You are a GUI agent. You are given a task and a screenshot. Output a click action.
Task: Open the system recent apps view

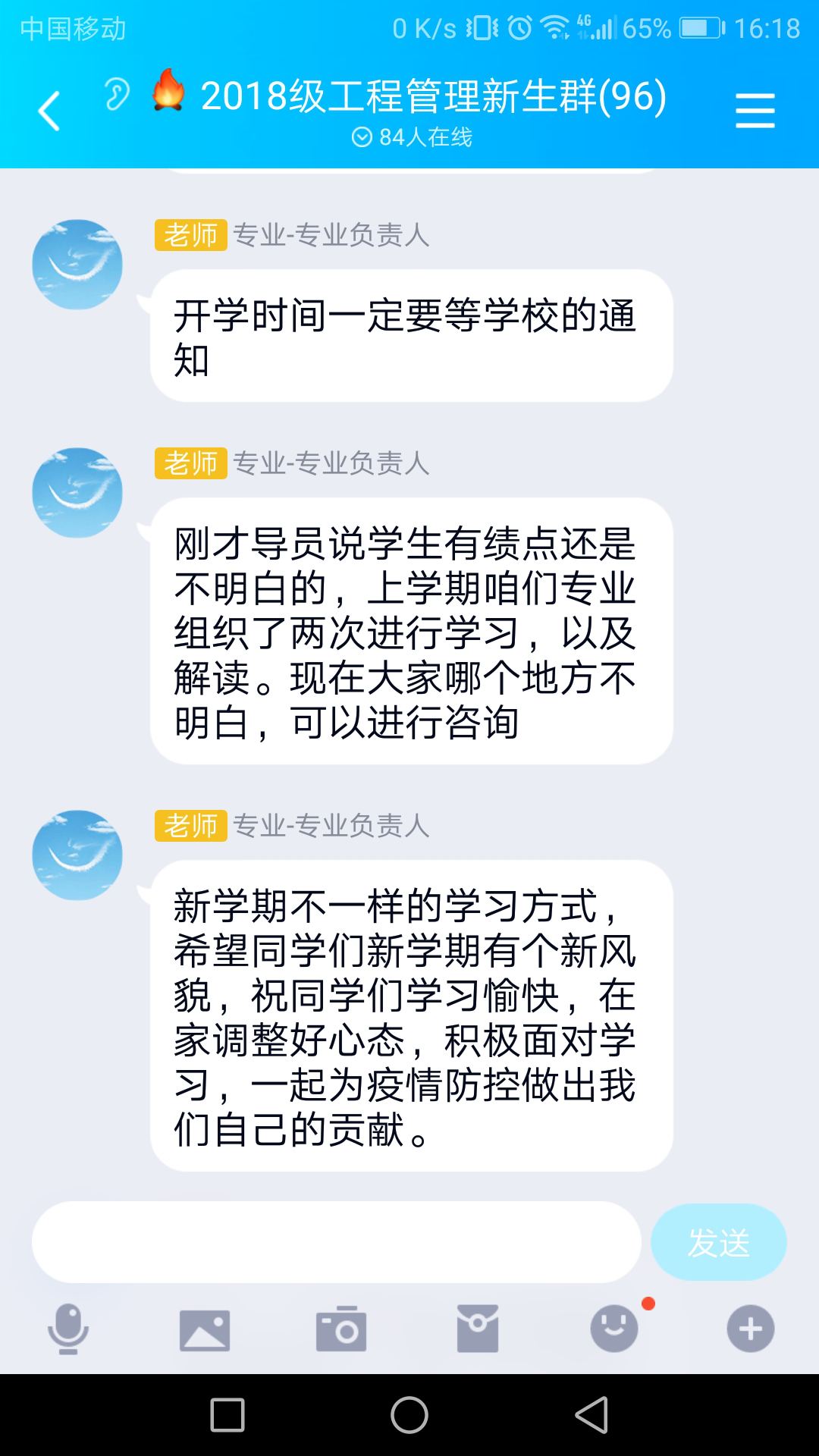[x=227, y=1415]
